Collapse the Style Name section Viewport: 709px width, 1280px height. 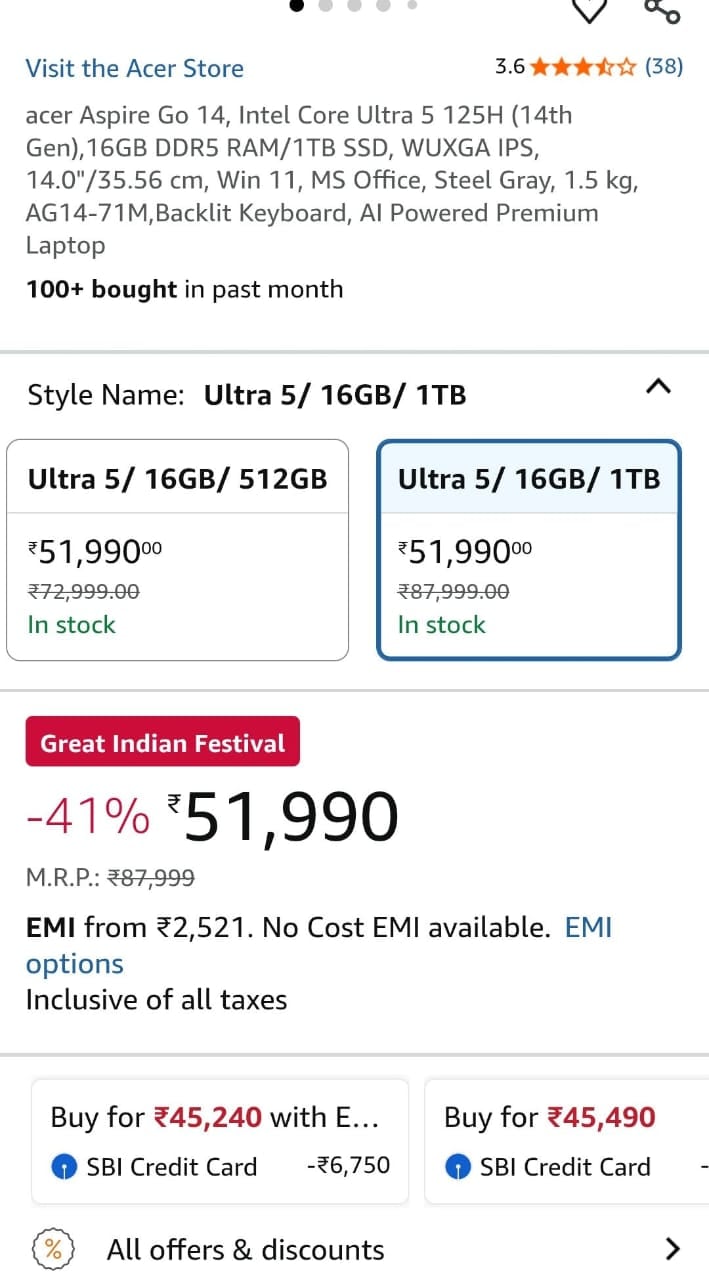(x=658, y=387)
